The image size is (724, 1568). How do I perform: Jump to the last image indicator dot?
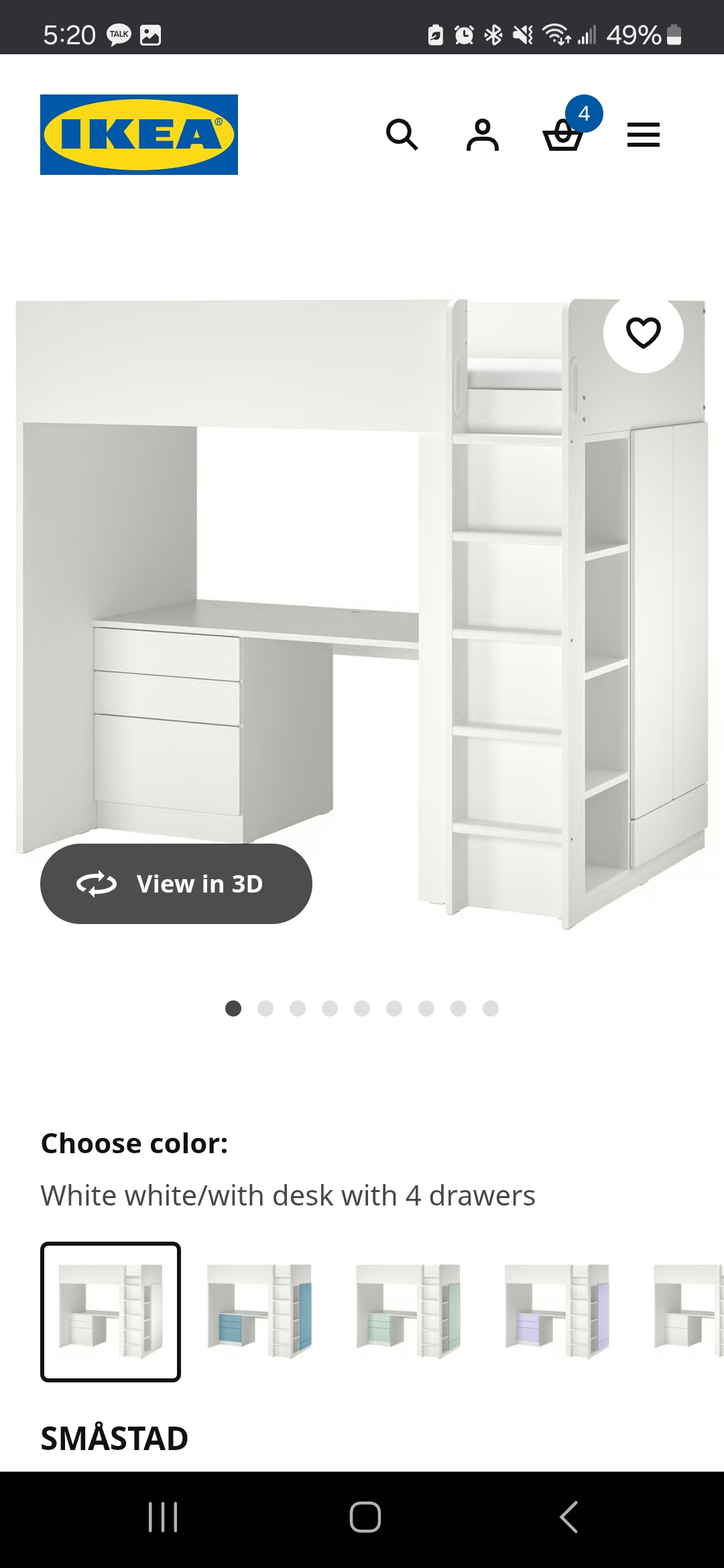(x=491, y=1008)
